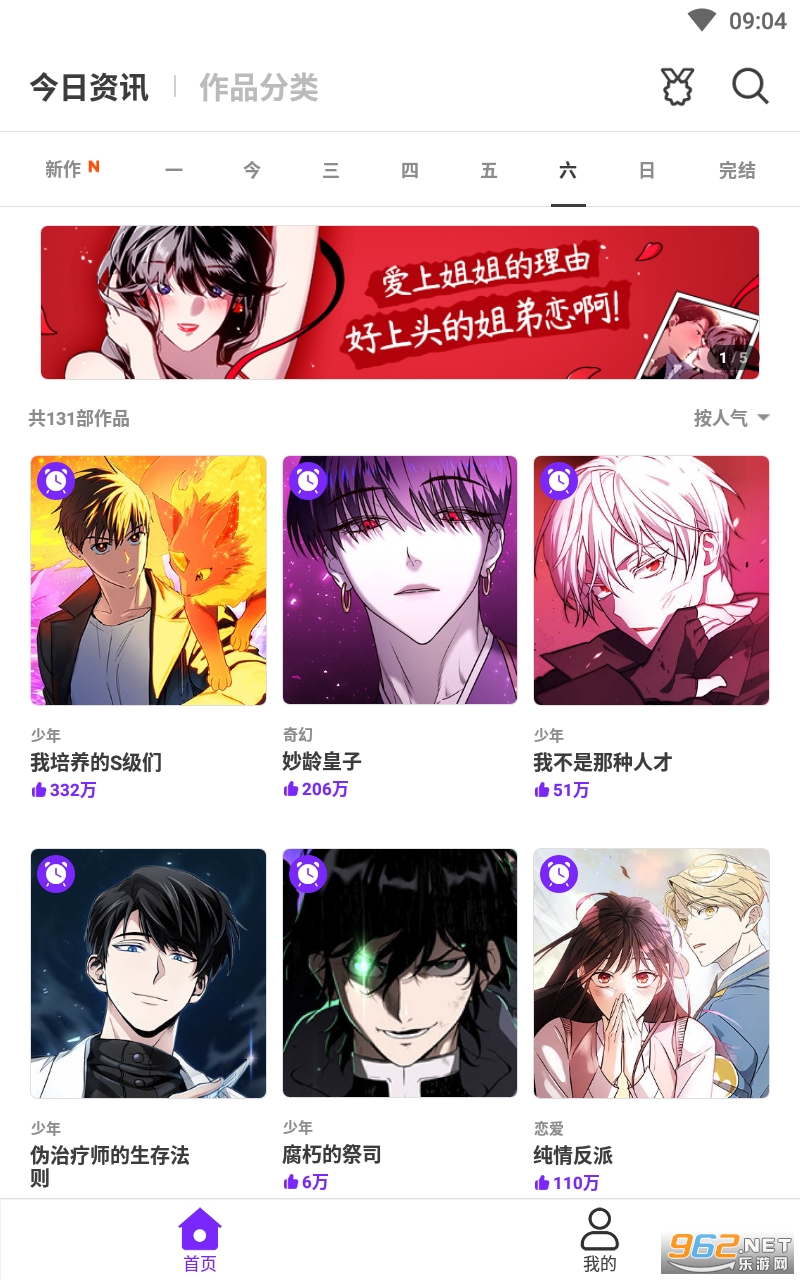Switch to the 日 day tab
The height and width of the screenshot is (1280, 800).
(x=647, y=170)
